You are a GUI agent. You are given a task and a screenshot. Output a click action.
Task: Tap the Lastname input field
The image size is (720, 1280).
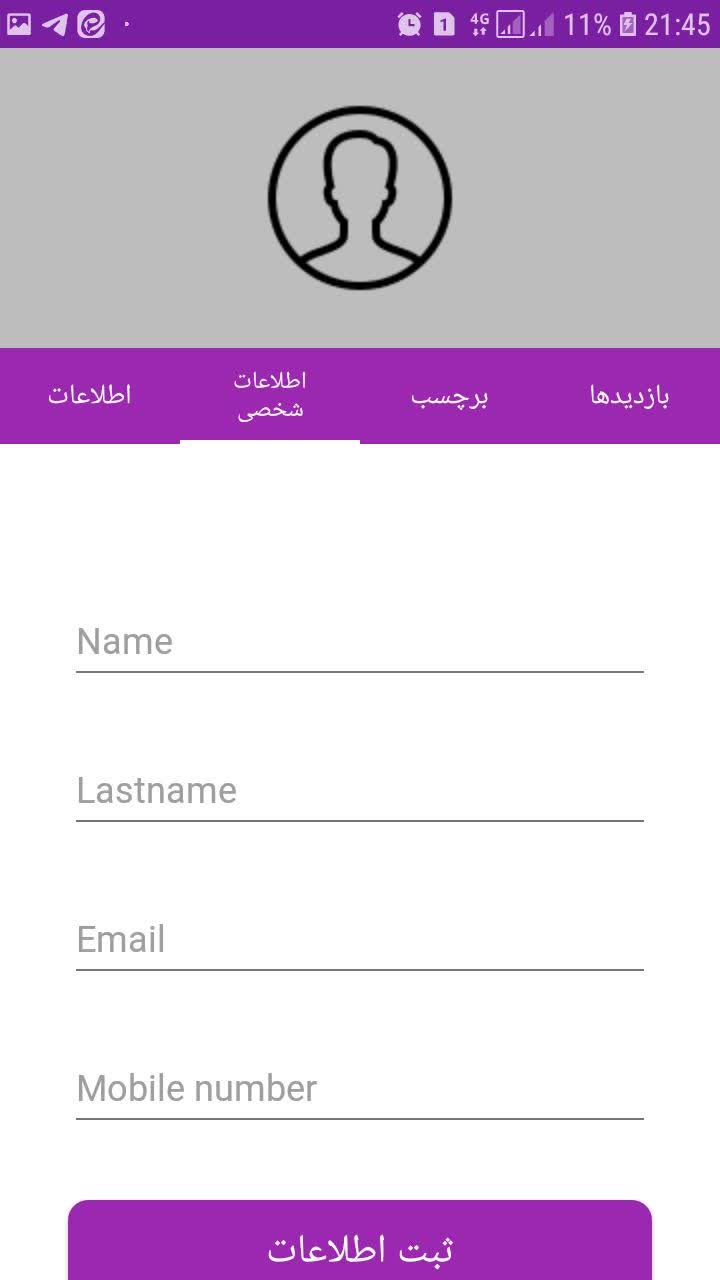pos(360,791)
